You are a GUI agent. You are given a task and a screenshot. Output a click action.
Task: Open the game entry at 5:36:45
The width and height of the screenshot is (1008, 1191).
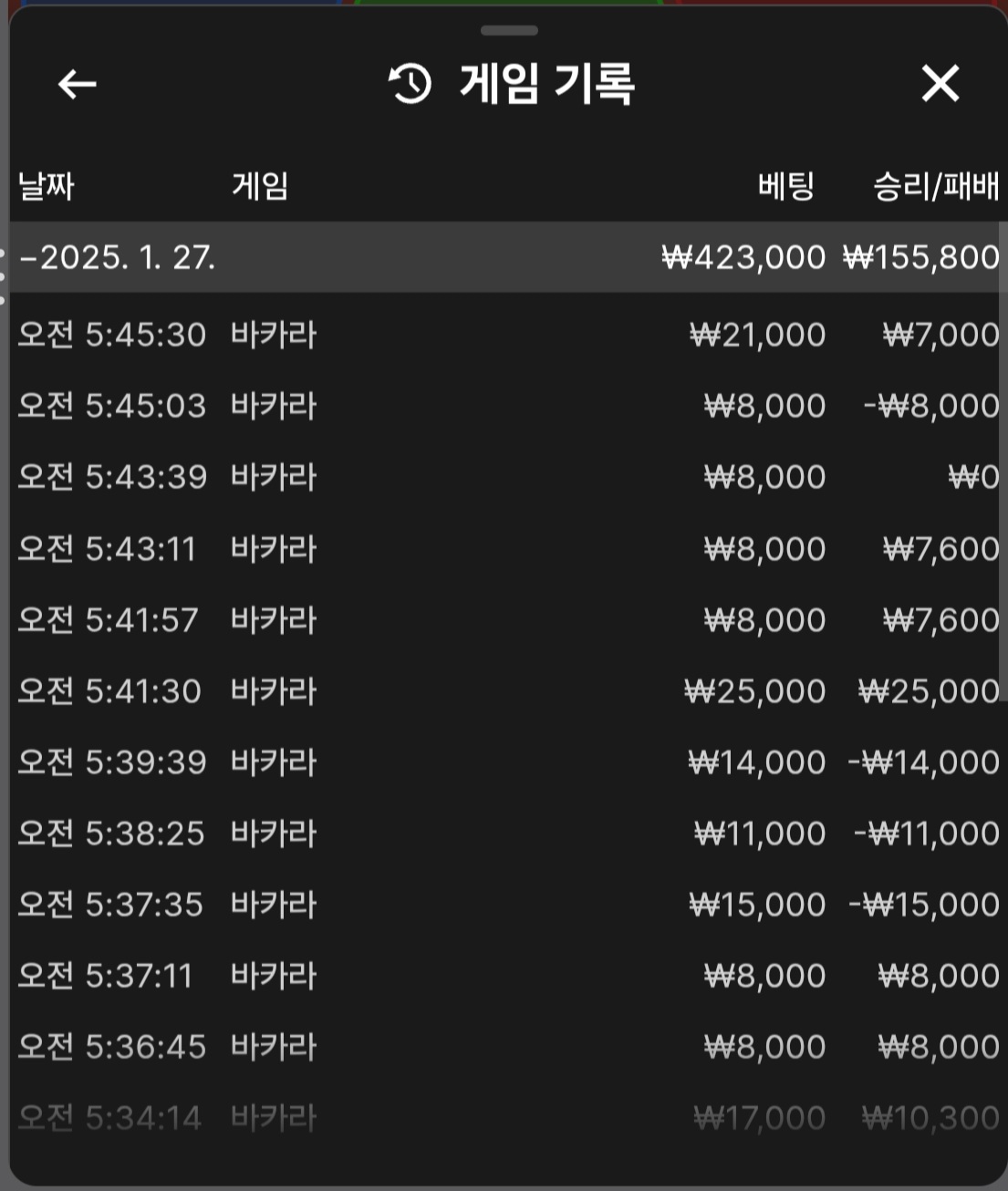507,1047
